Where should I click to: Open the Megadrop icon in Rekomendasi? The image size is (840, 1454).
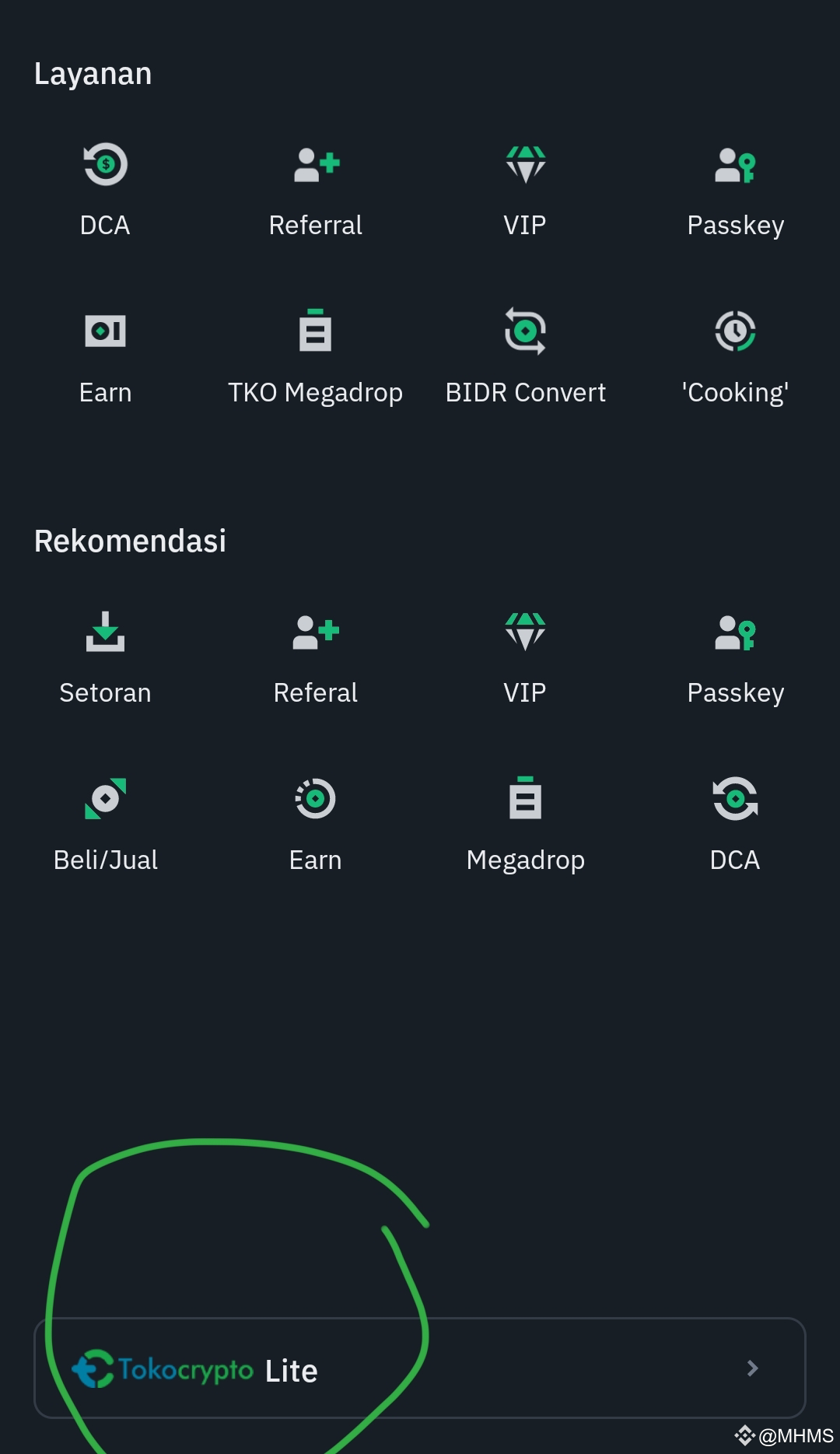coord(525,798)
